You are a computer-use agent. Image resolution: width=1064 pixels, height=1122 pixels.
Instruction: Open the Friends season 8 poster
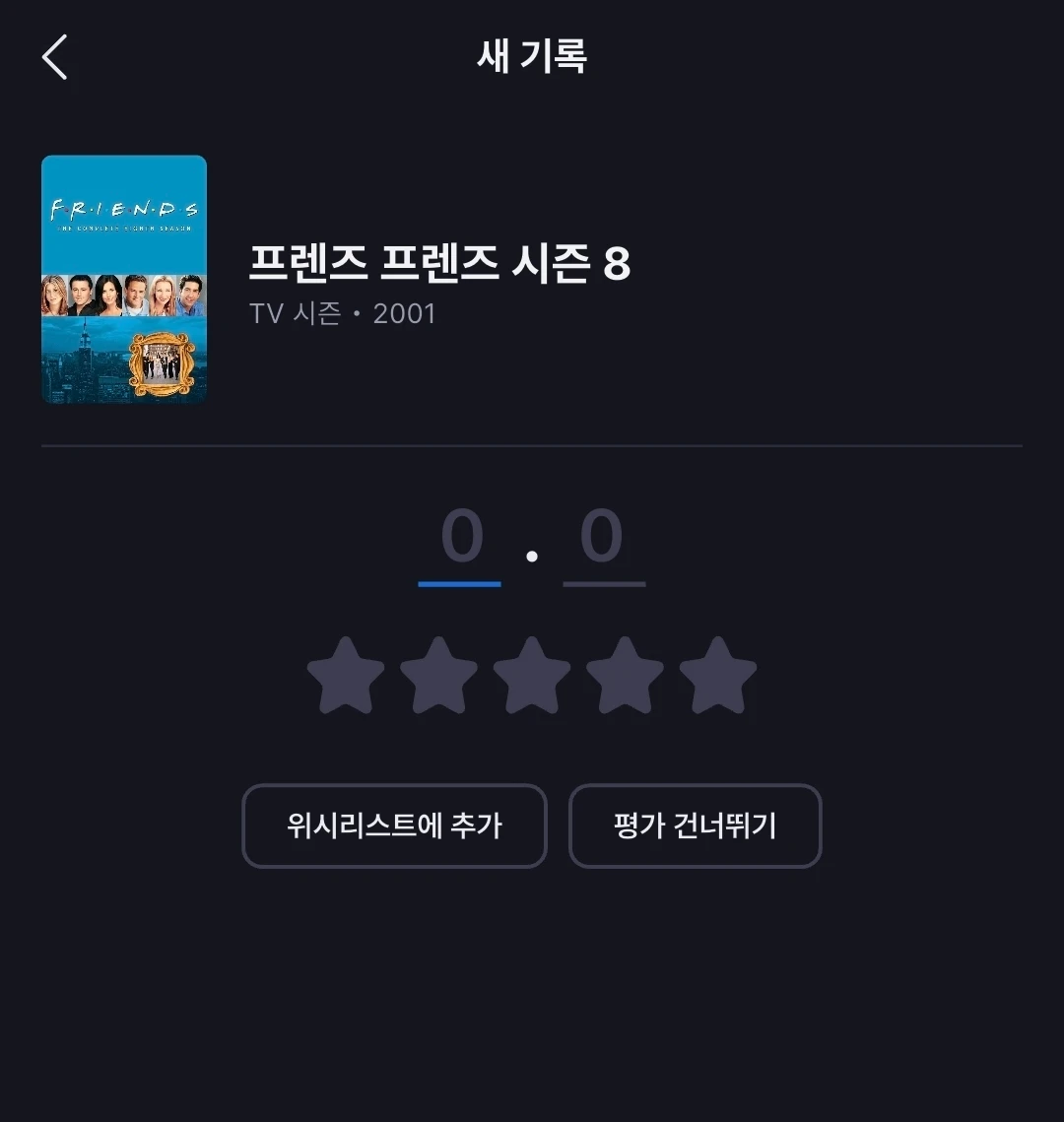pyautogui.click(x=124, y=280)
